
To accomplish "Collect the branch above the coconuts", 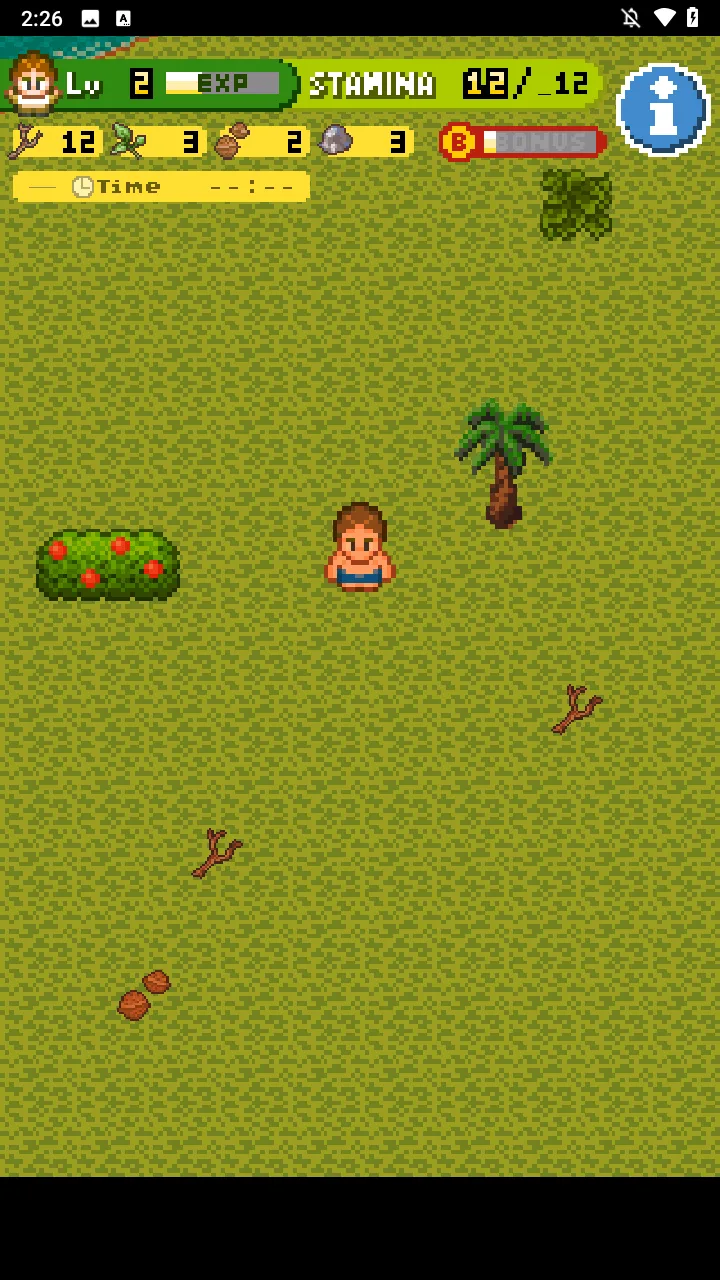I will (216, 853).
